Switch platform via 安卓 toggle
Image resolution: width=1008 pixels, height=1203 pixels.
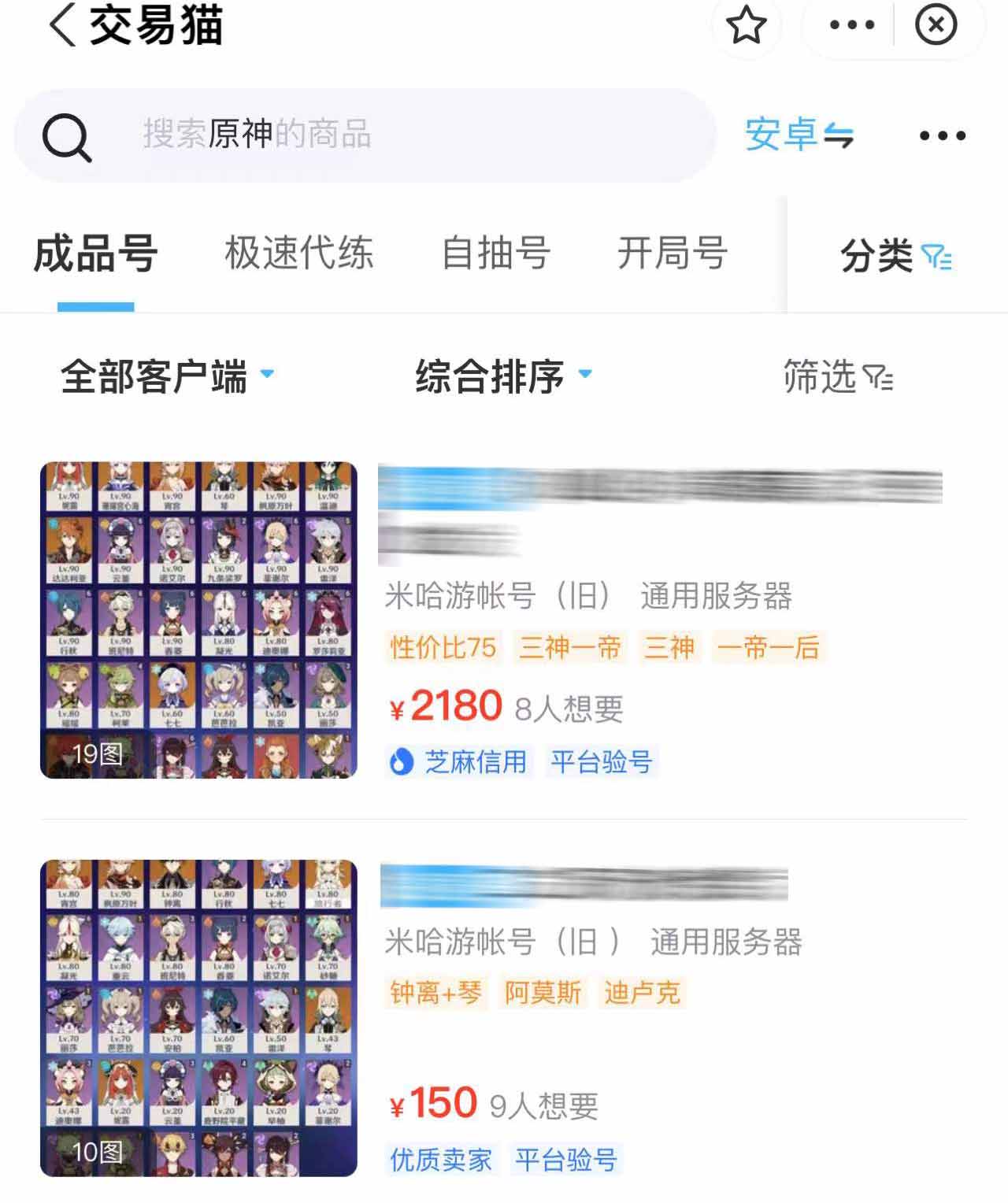coord(799,135)
